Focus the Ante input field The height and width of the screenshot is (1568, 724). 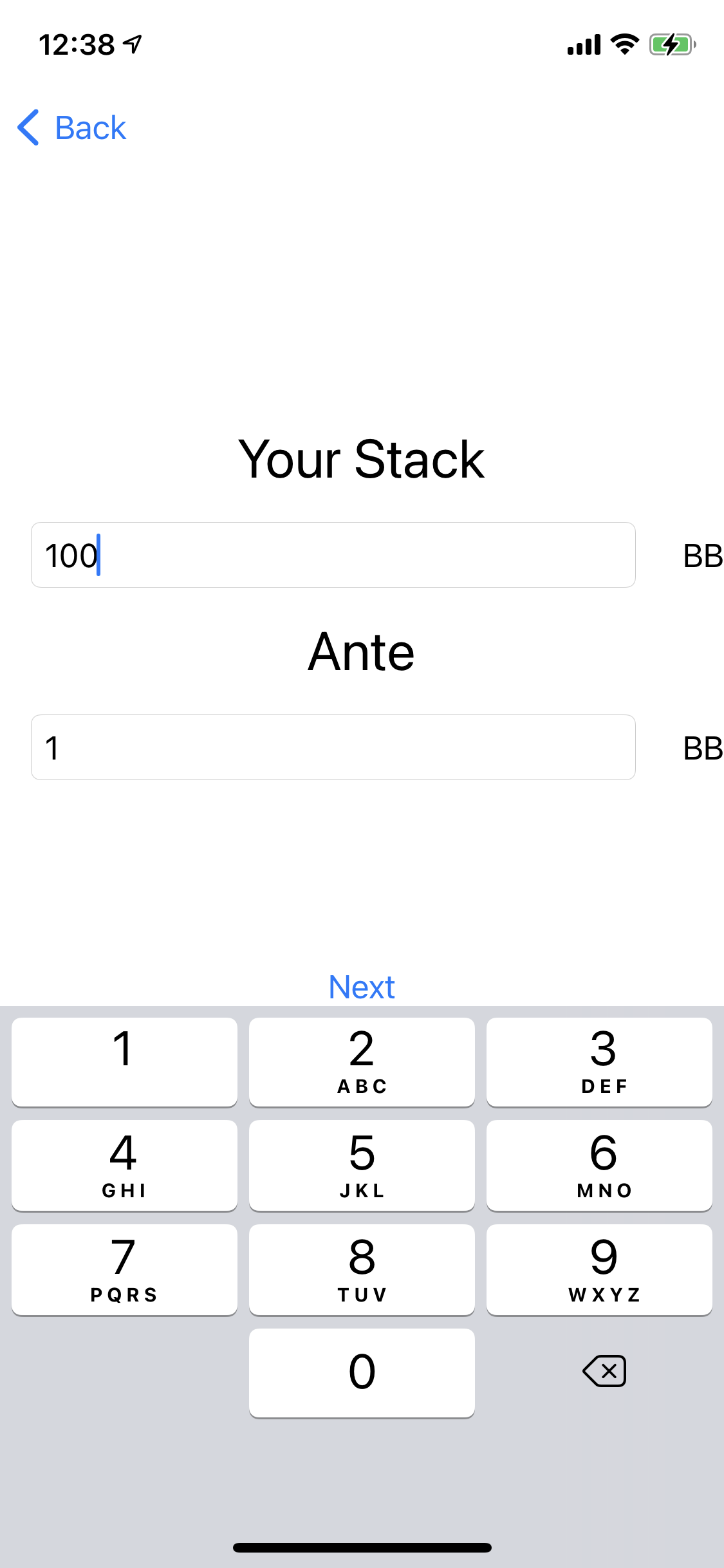coord(333,747)
